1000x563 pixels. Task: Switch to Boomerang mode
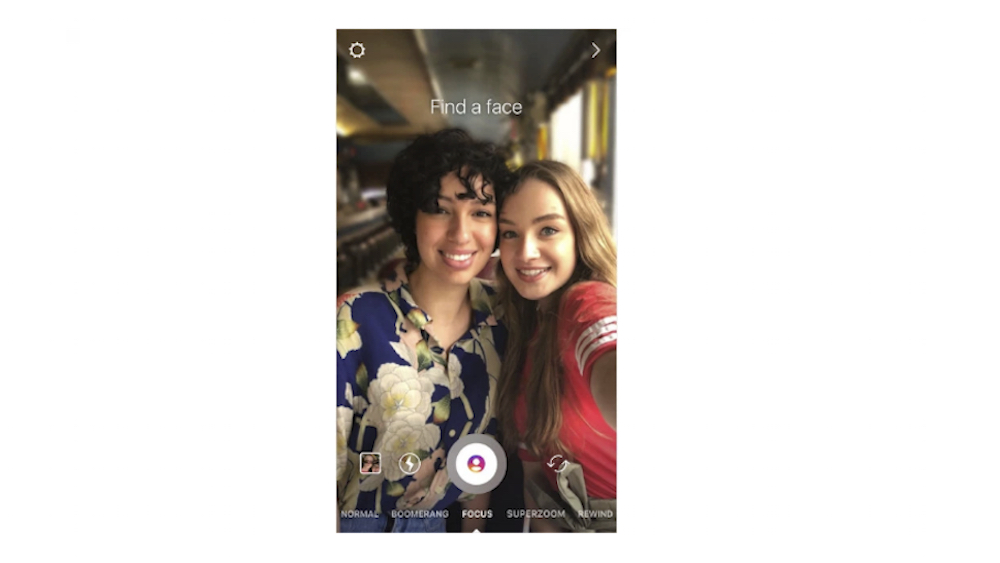tap(420, 514)
